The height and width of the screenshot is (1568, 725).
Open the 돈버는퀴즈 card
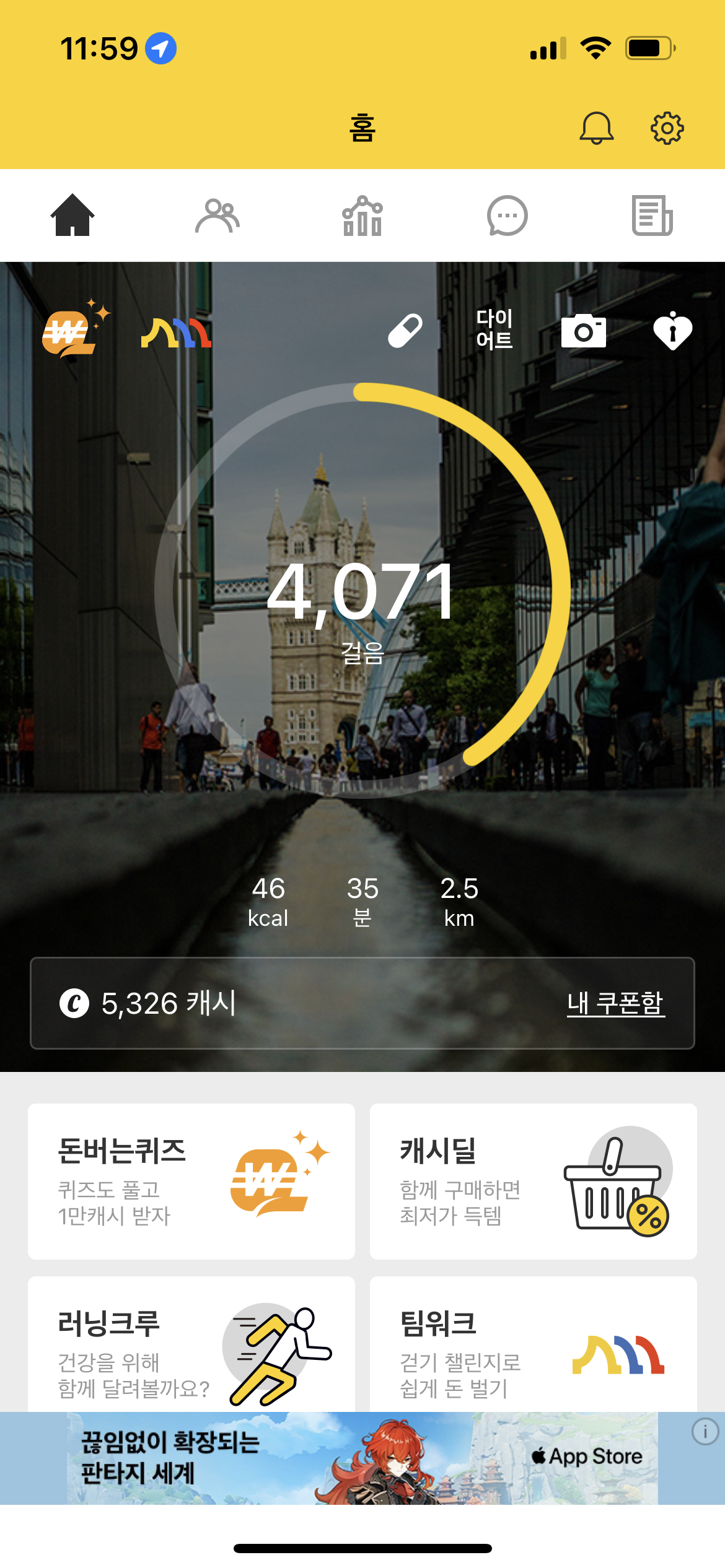(x=191, y=1180)
